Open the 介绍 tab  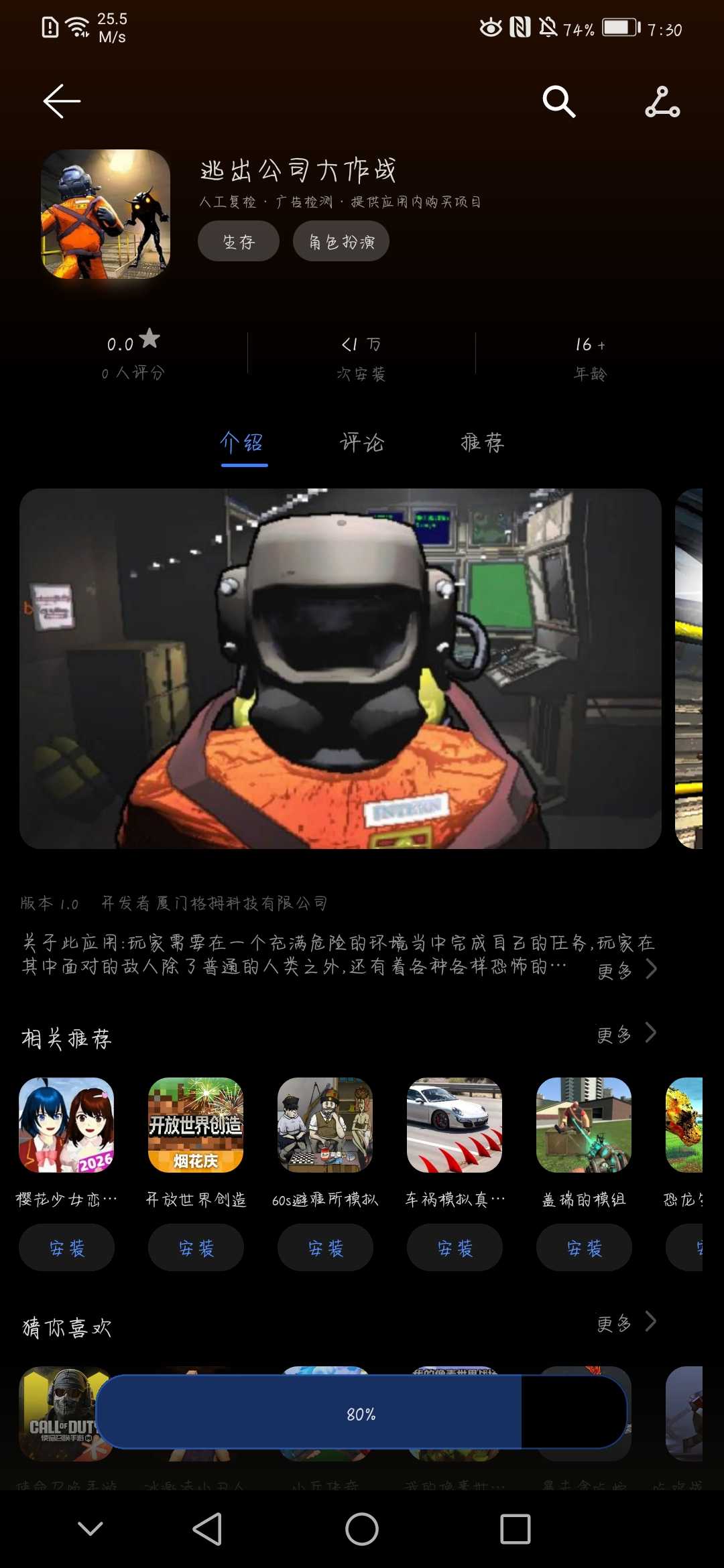click(x=243, y=442)
